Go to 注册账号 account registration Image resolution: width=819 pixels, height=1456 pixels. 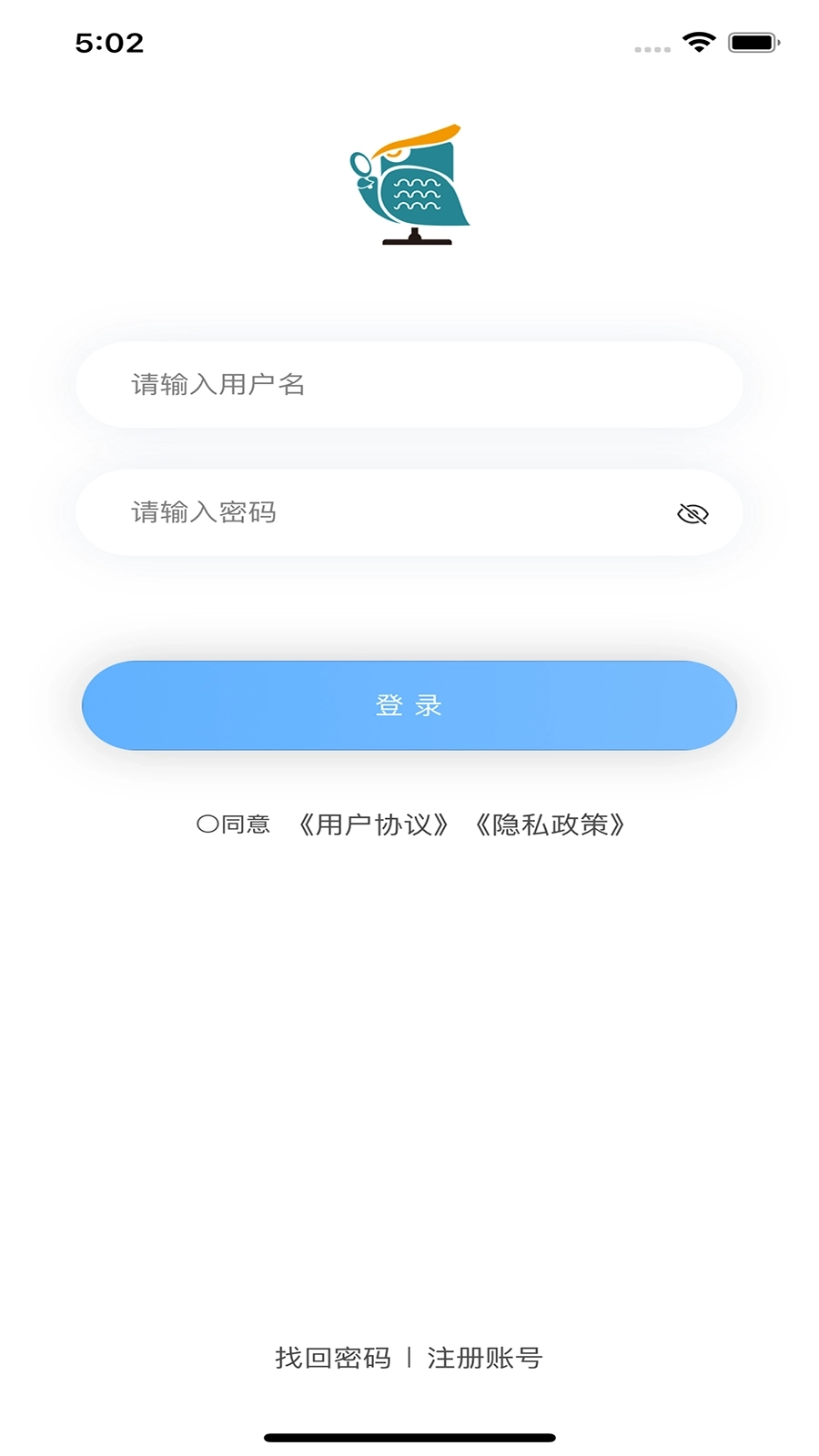click(485, 1358)
